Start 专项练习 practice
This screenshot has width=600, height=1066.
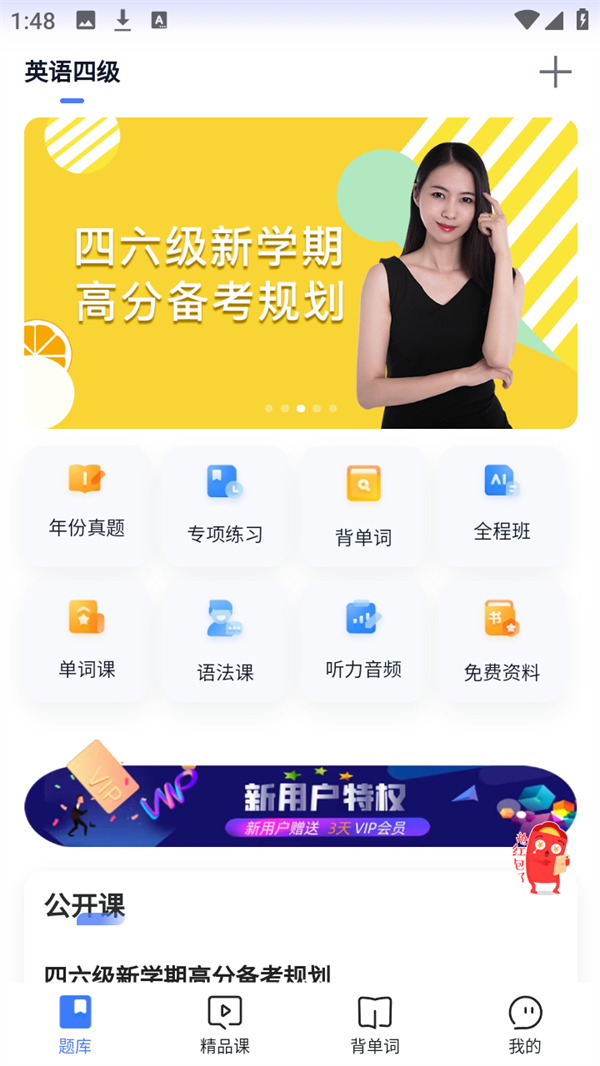pyautogui.click(x=225, y=505)
